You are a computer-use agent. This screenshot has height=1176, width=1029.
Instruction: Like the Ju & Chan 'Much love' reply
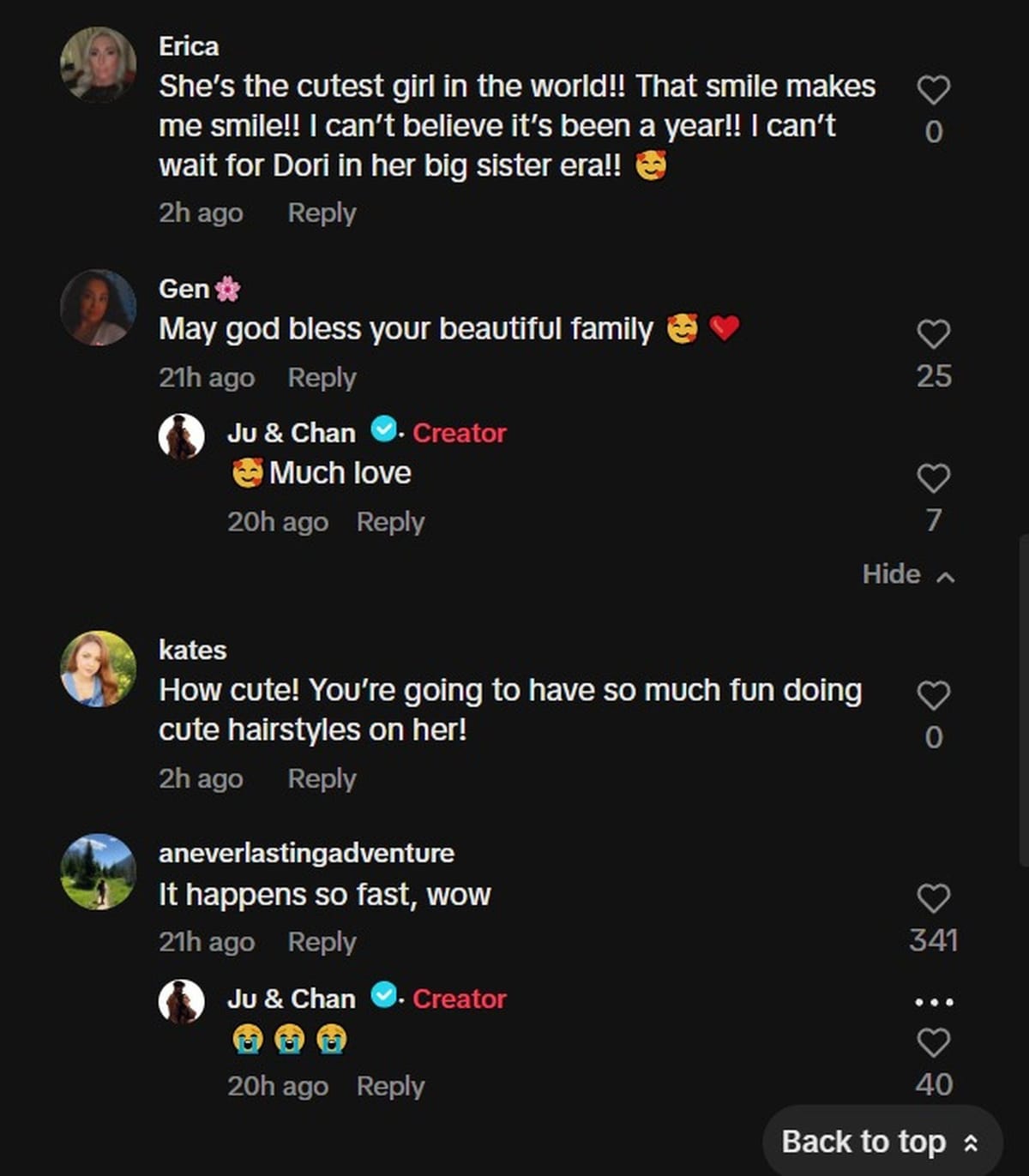pyautogui.click(x=934, y=477)
